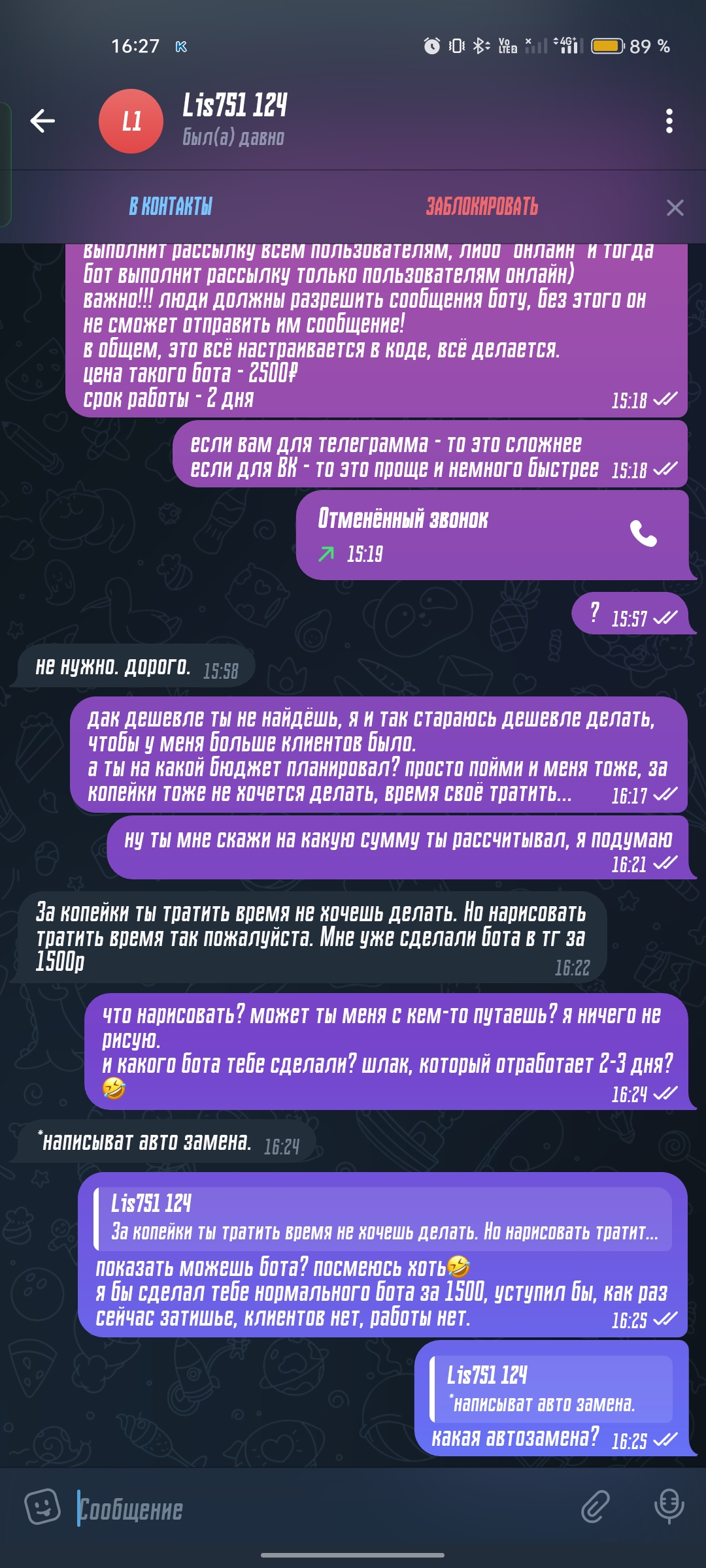Tap the microphone voice message button
The image size is (706, 1568).
pos(669,1507)
